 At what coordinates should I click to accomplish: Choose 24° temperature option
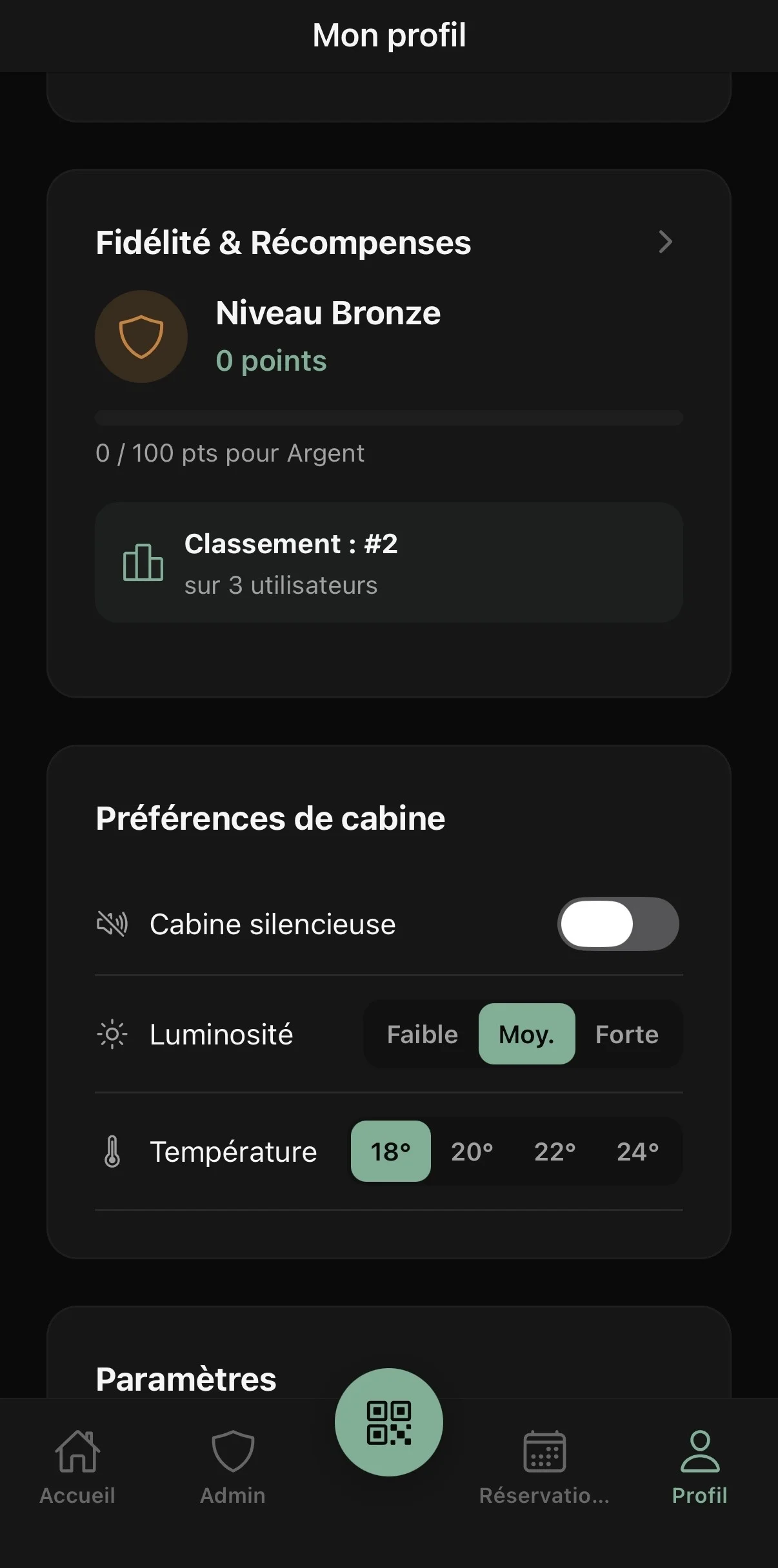[x=638, y=1151]
